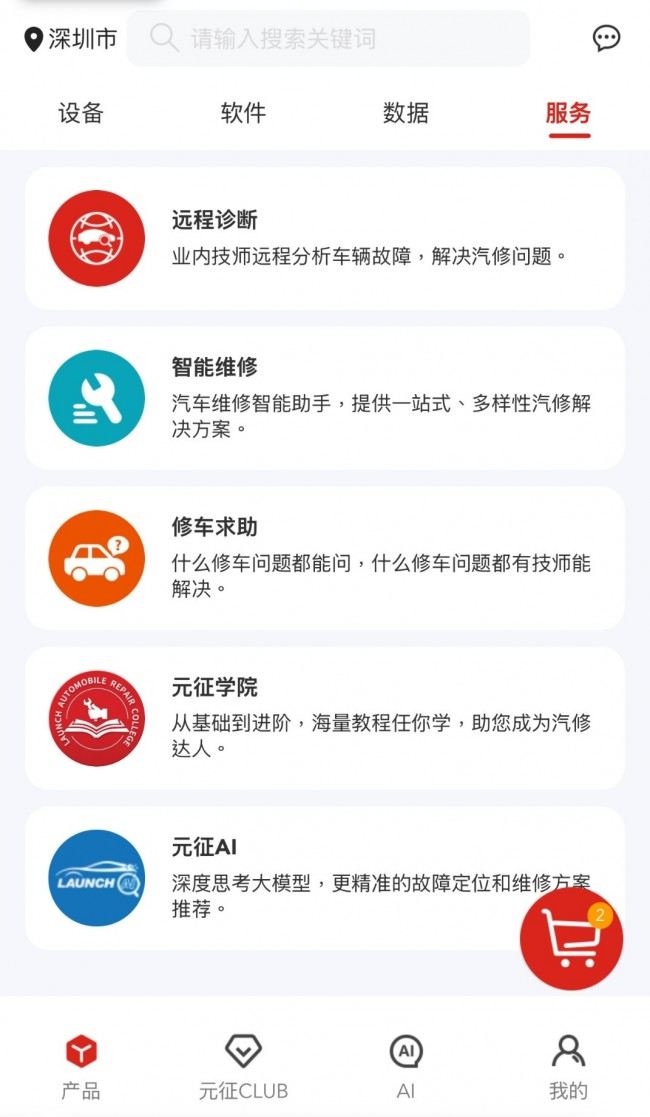Open the 远程诊断 service card
This screenshot has height=1117, width=650.
pyautogui.click(x=325, y=238)
